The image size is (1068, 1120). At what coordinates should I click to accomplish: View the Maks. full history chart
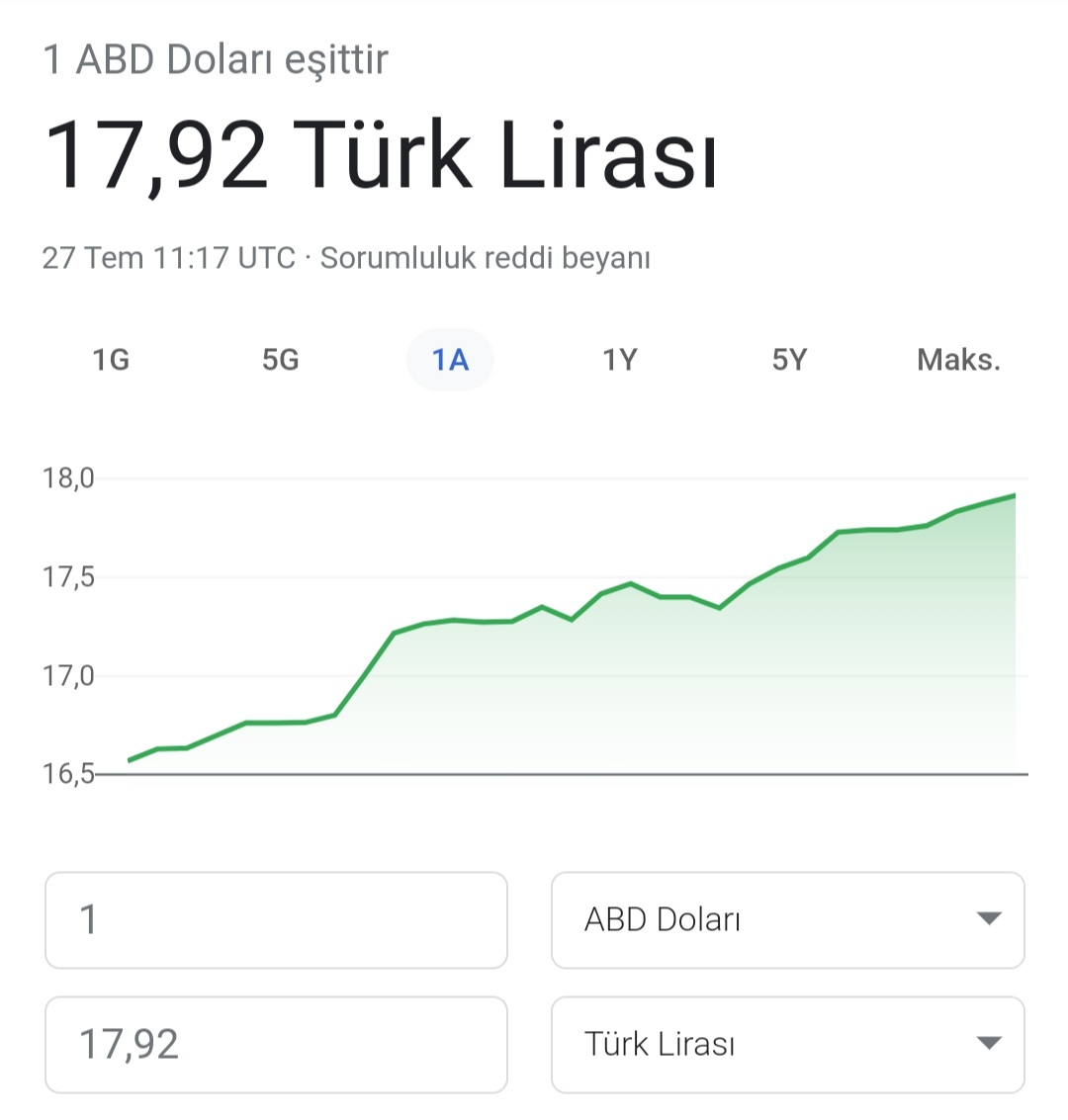coord(958,360)
